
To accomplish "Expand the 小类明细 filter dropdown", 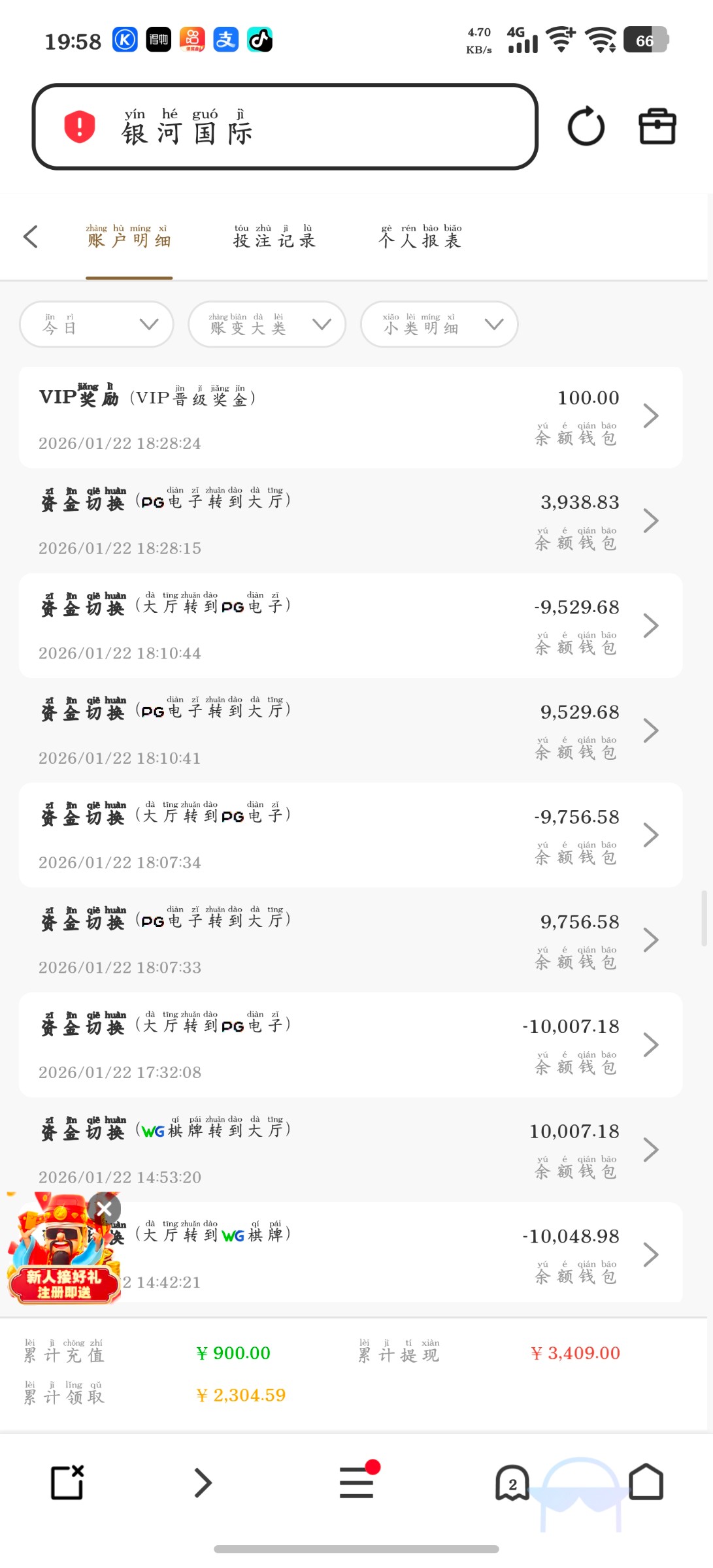I will point(439,324).
